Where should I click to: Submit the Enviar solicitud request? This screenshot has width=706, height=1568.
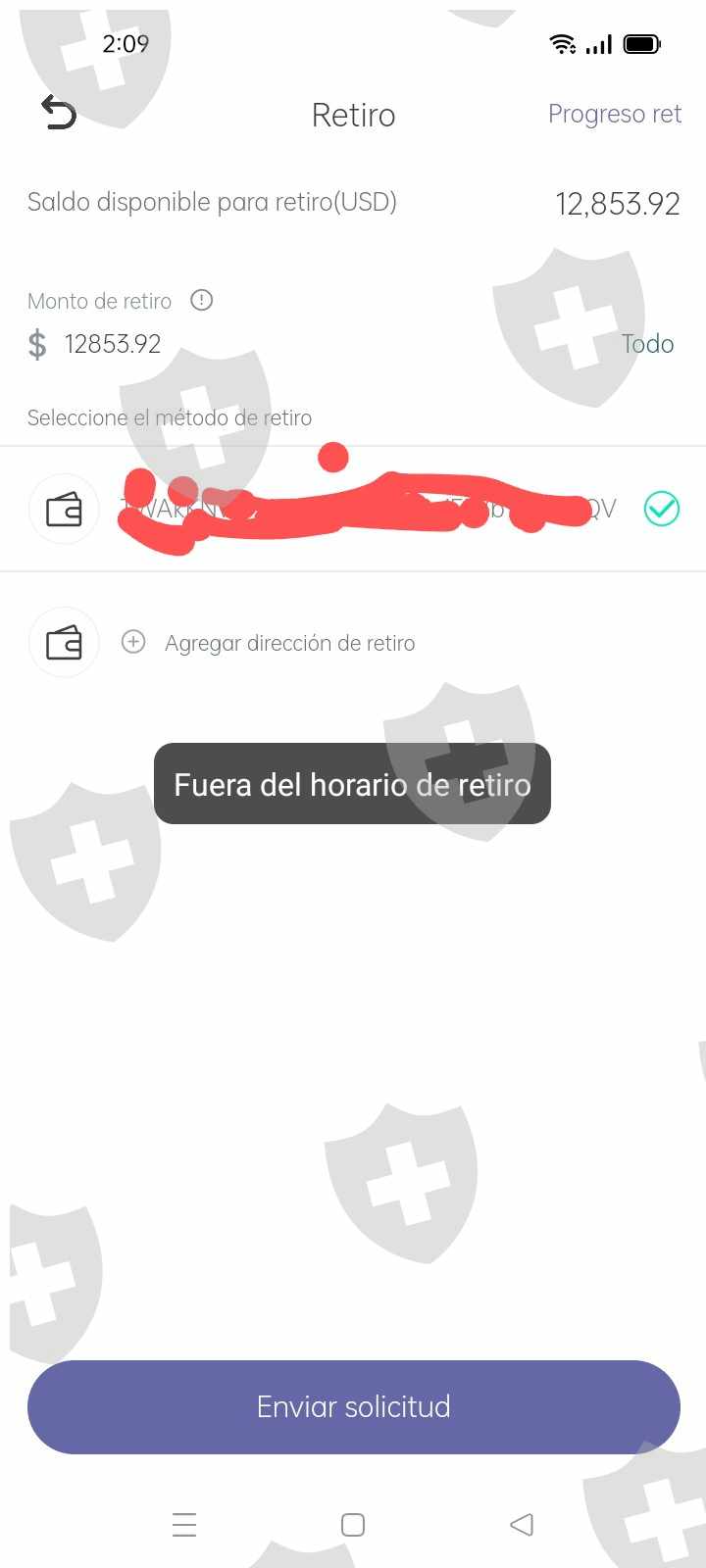pos(353,1406)
